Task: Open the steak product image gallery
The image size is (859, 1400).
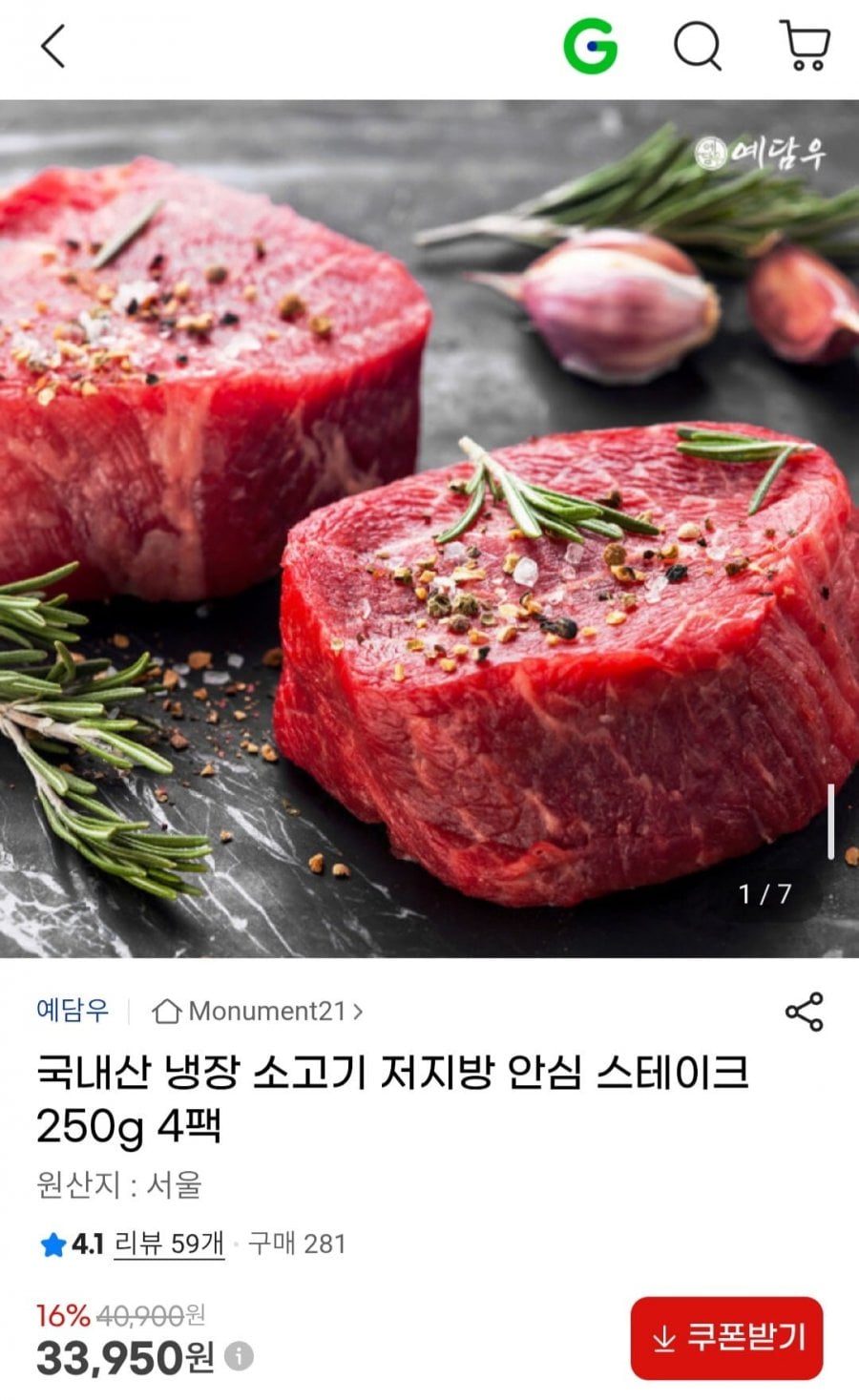Action: click(429, 528)
